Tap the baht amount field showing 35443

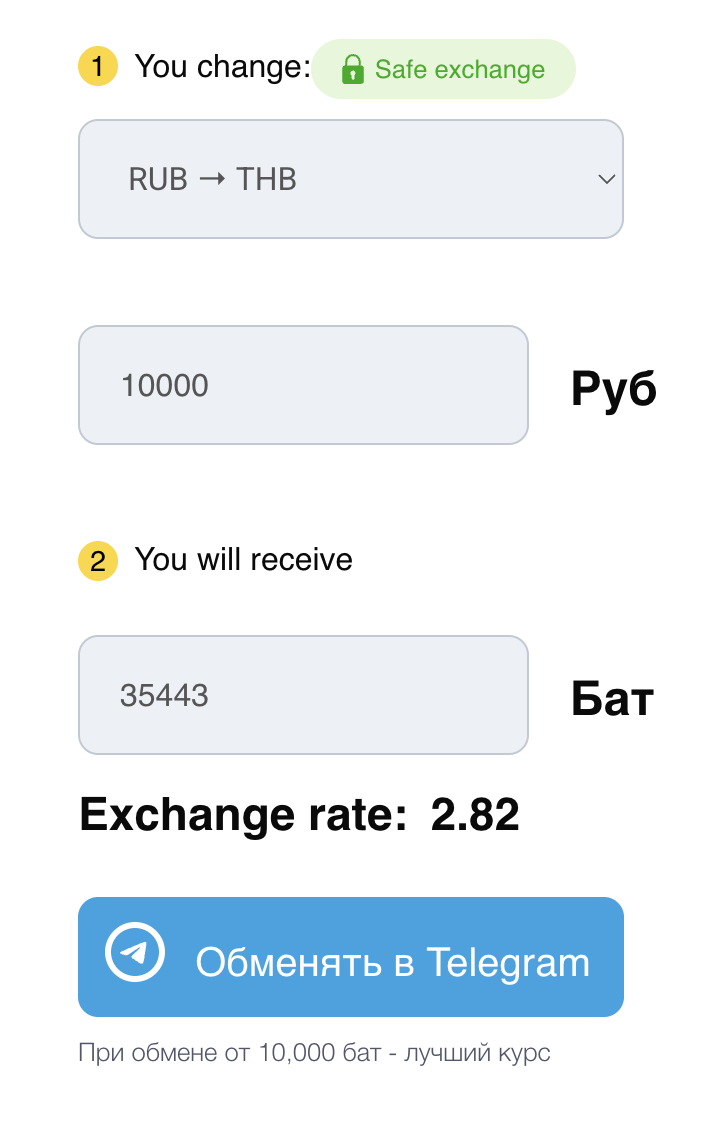click(303, 694)
